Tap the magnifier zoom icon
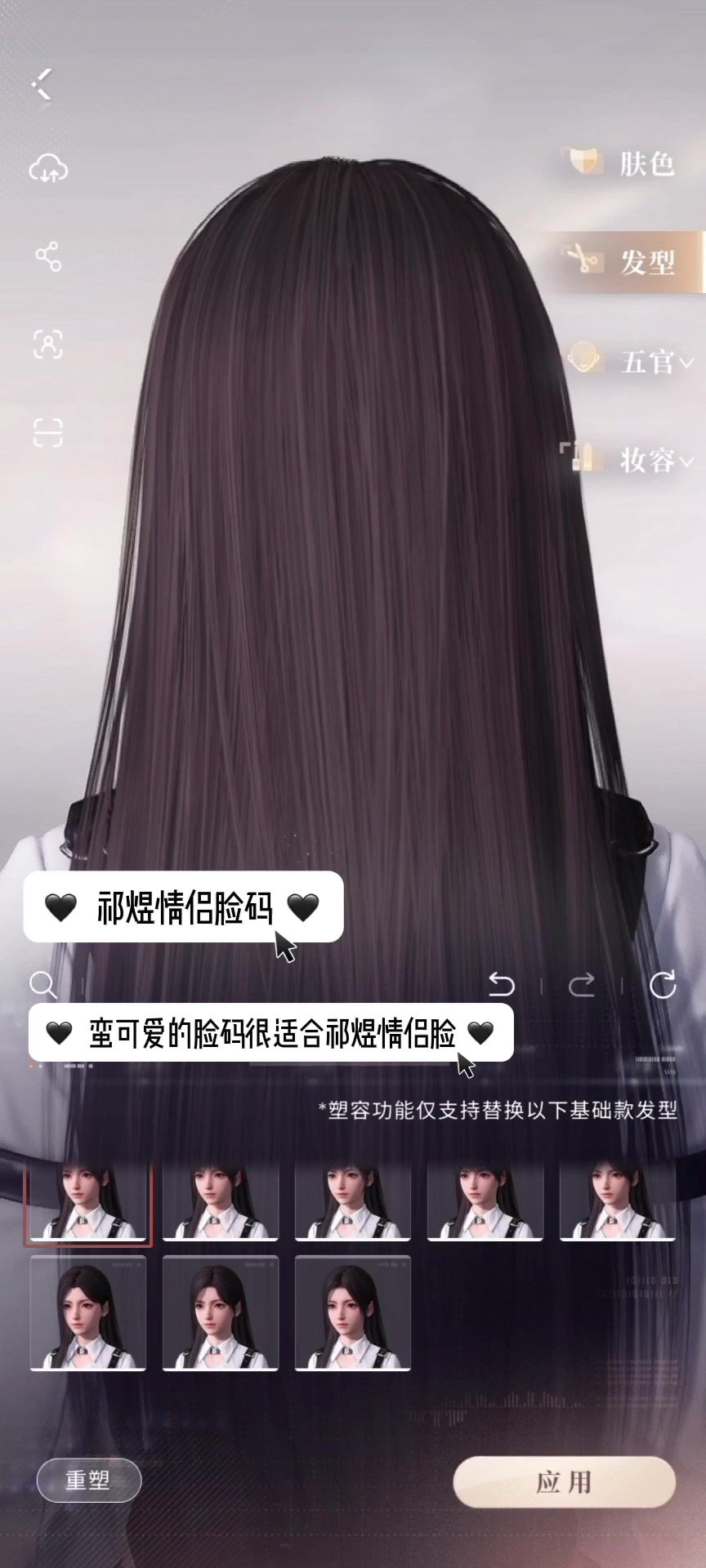Viewport: 706px width, 1568px height. point(42,985)
